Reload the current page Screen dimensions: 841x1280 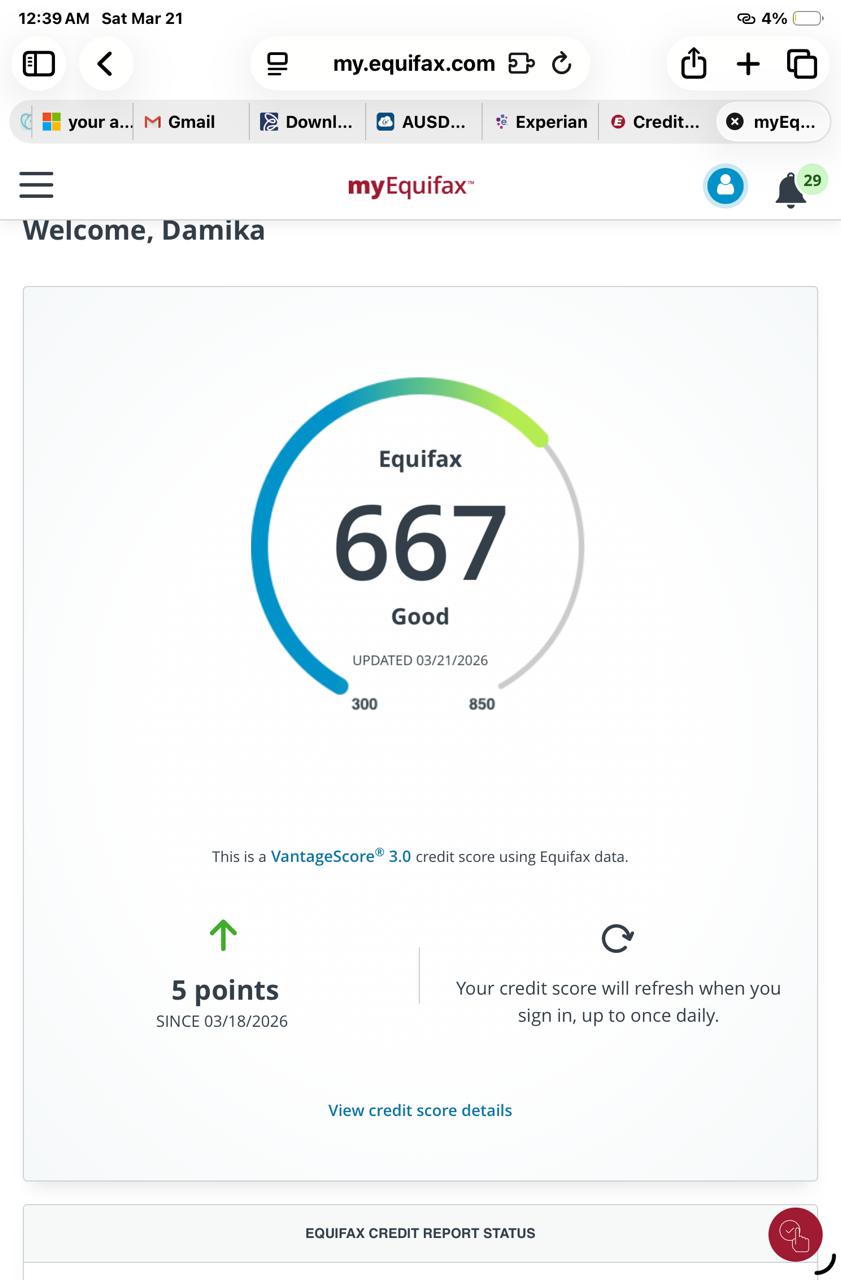coord(562,64)
